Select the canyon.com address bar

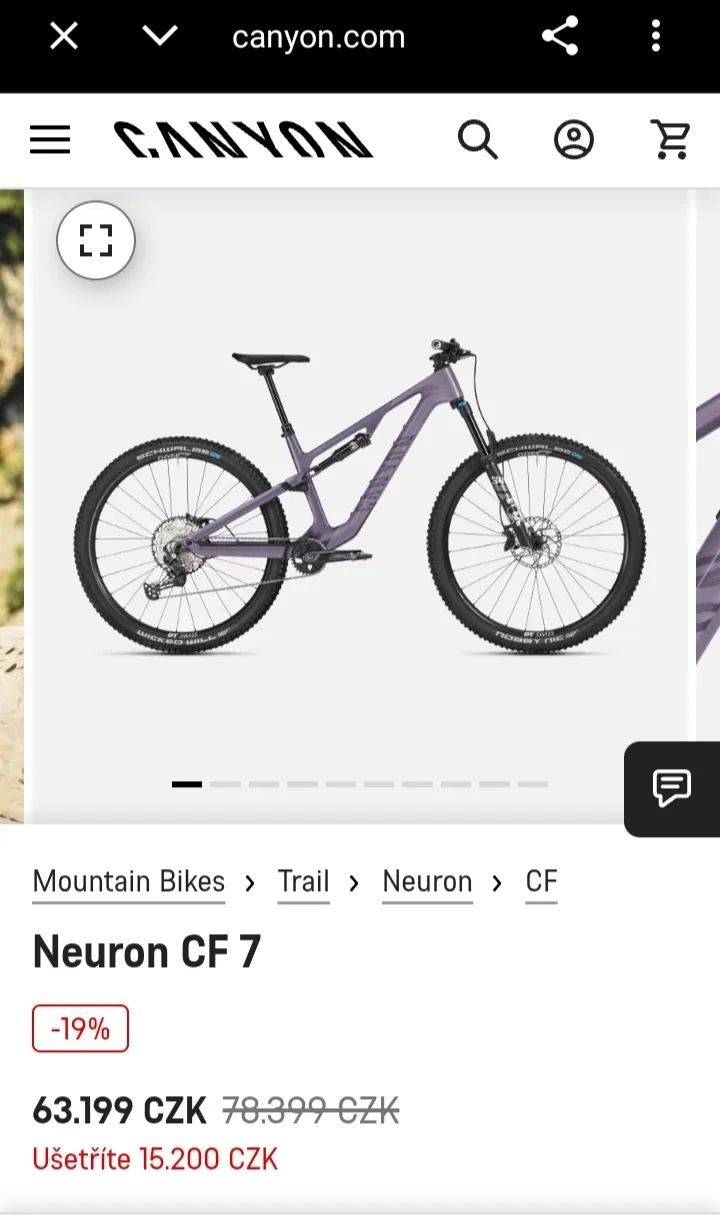[317, 36]
